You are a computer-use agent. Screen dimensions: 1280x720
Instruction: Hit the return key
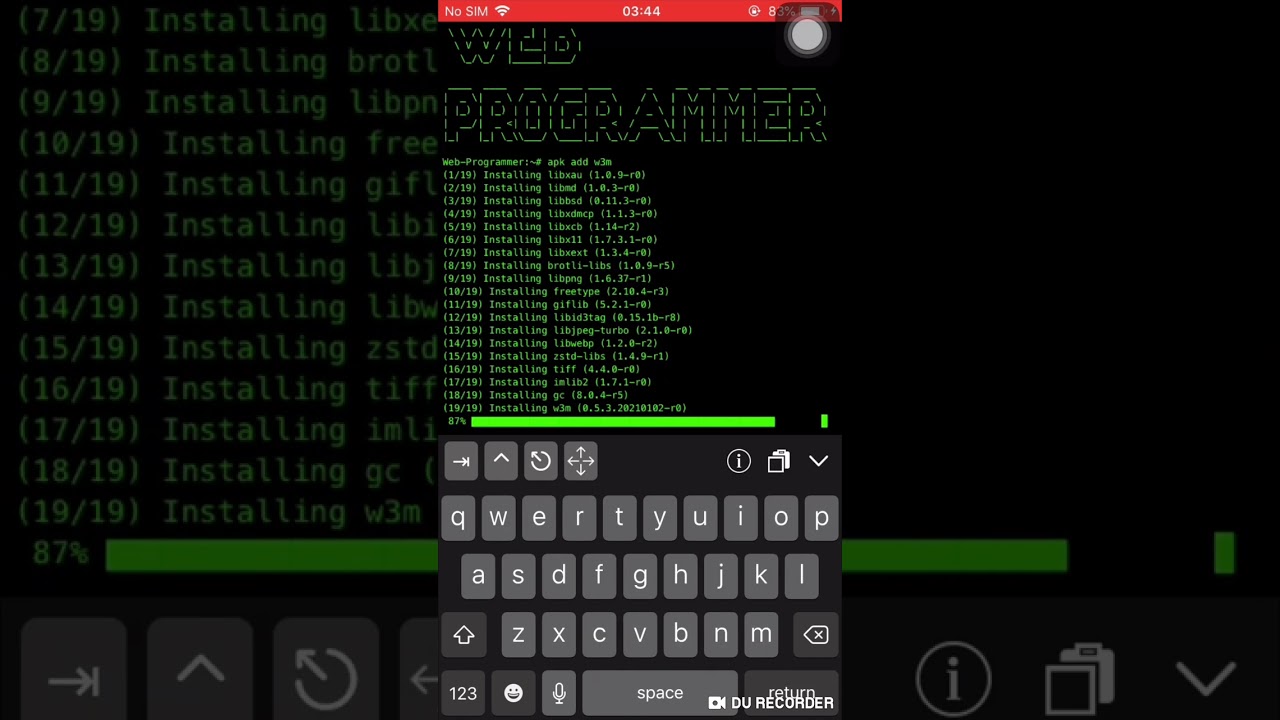click(791, 693)
